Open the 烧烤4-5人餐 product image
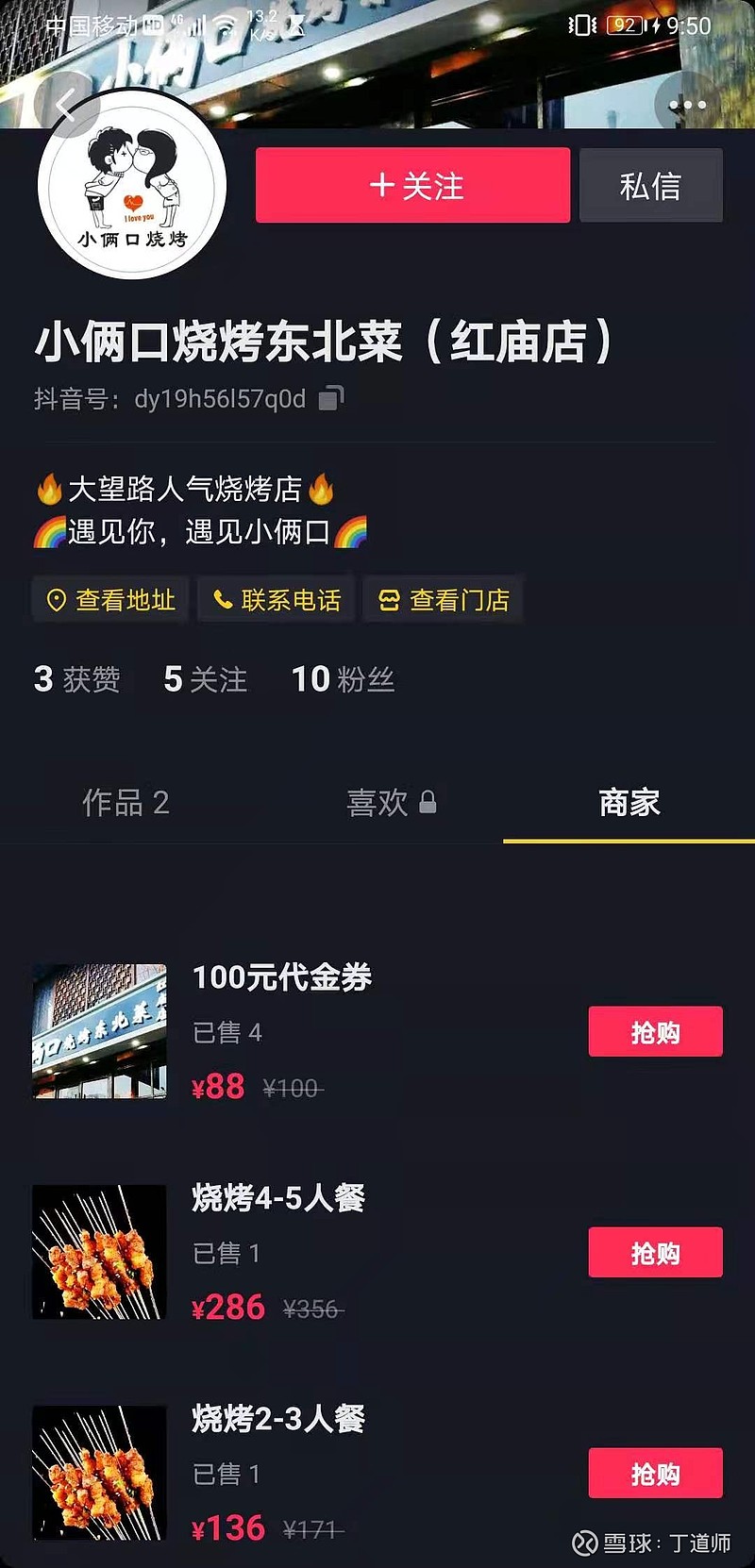The width and height of the screenshot is (755, 1568). (99, 1252)
